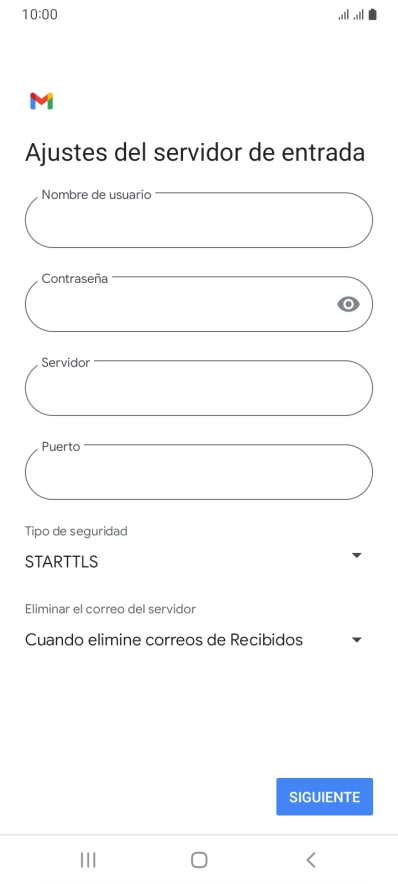Focus the Contraseña field
The image size is (398, 884).
[x=198, y=304]
